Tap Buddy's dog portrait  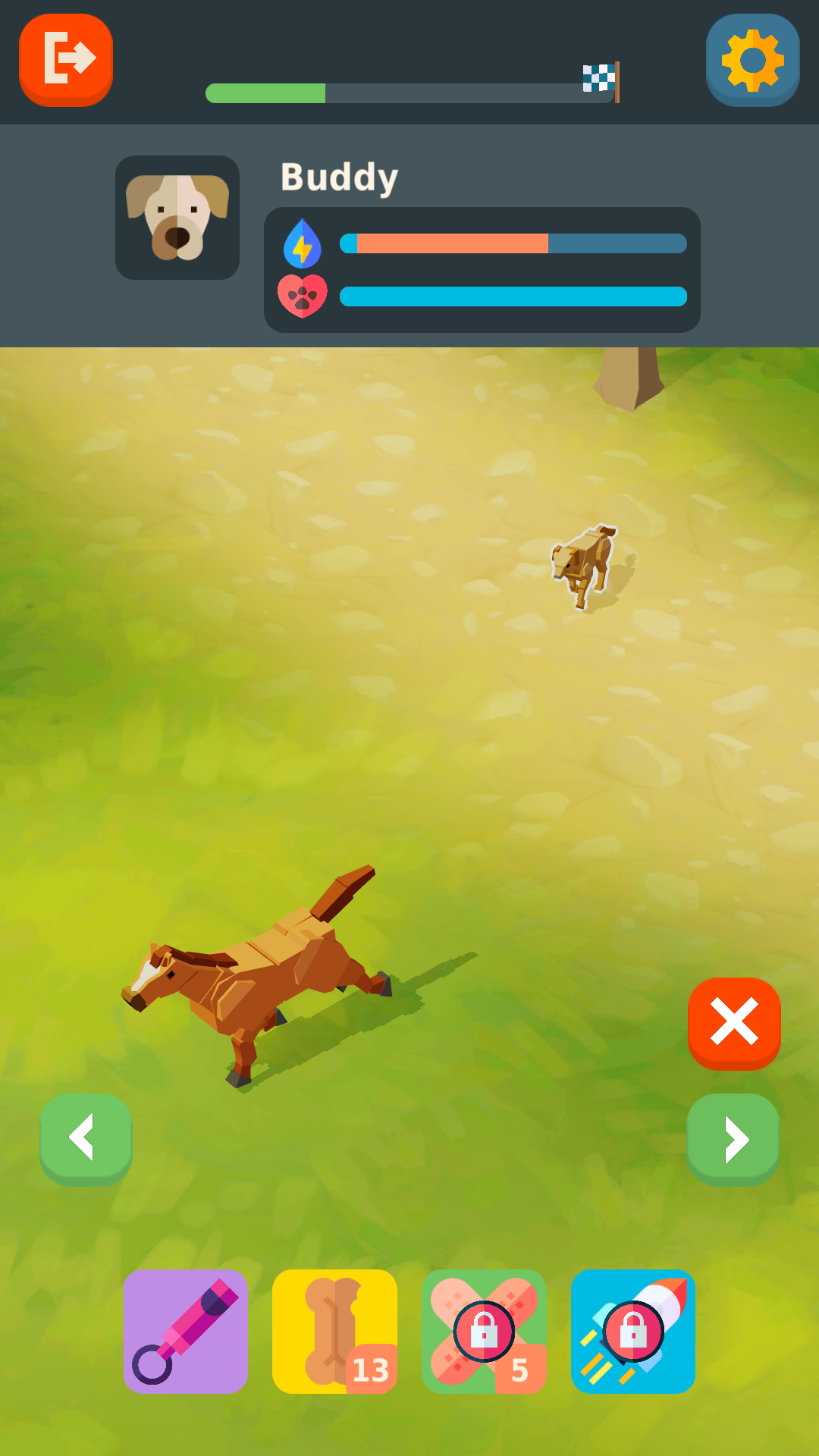177,218
